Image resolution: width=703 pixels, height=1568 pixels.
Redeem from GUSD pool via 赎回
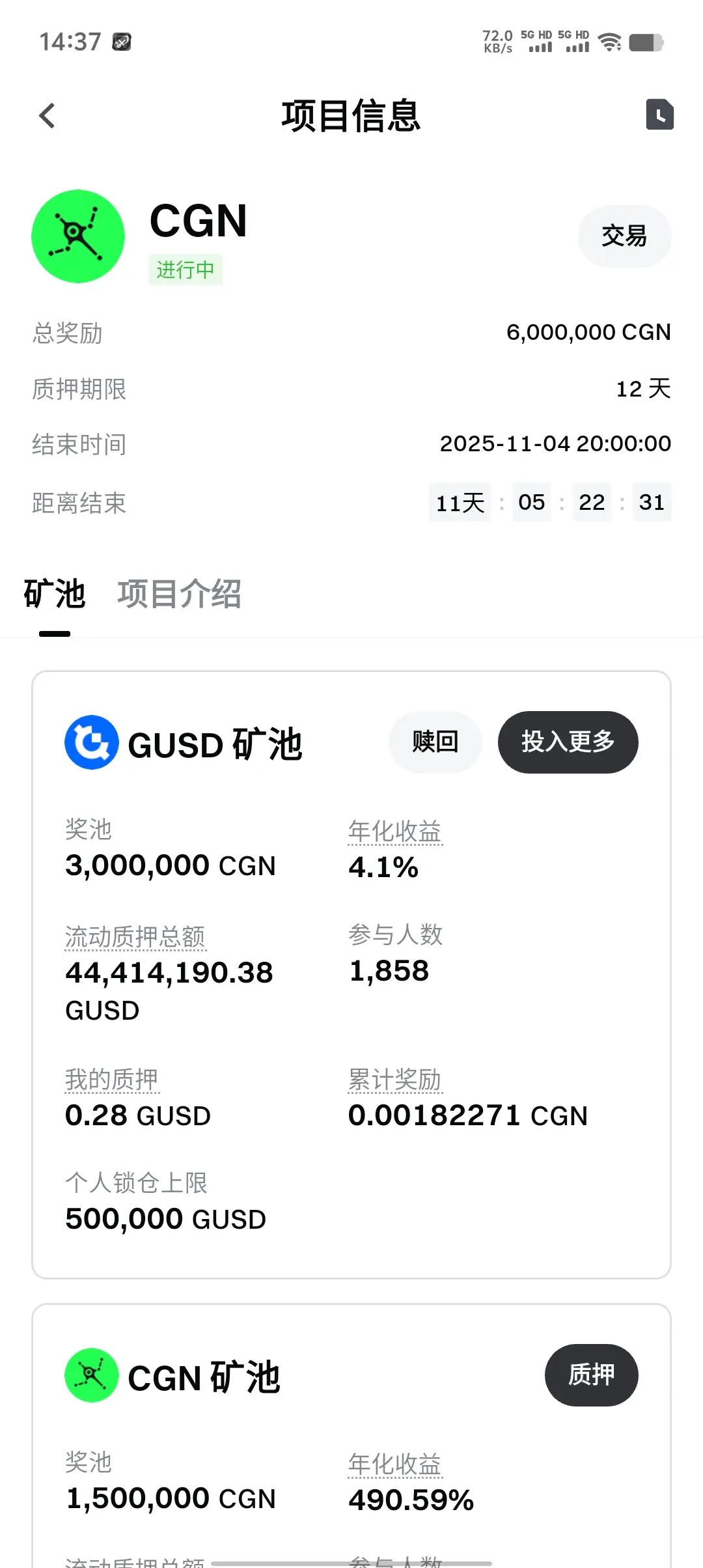pyautogui.click(x=435, y=742)
